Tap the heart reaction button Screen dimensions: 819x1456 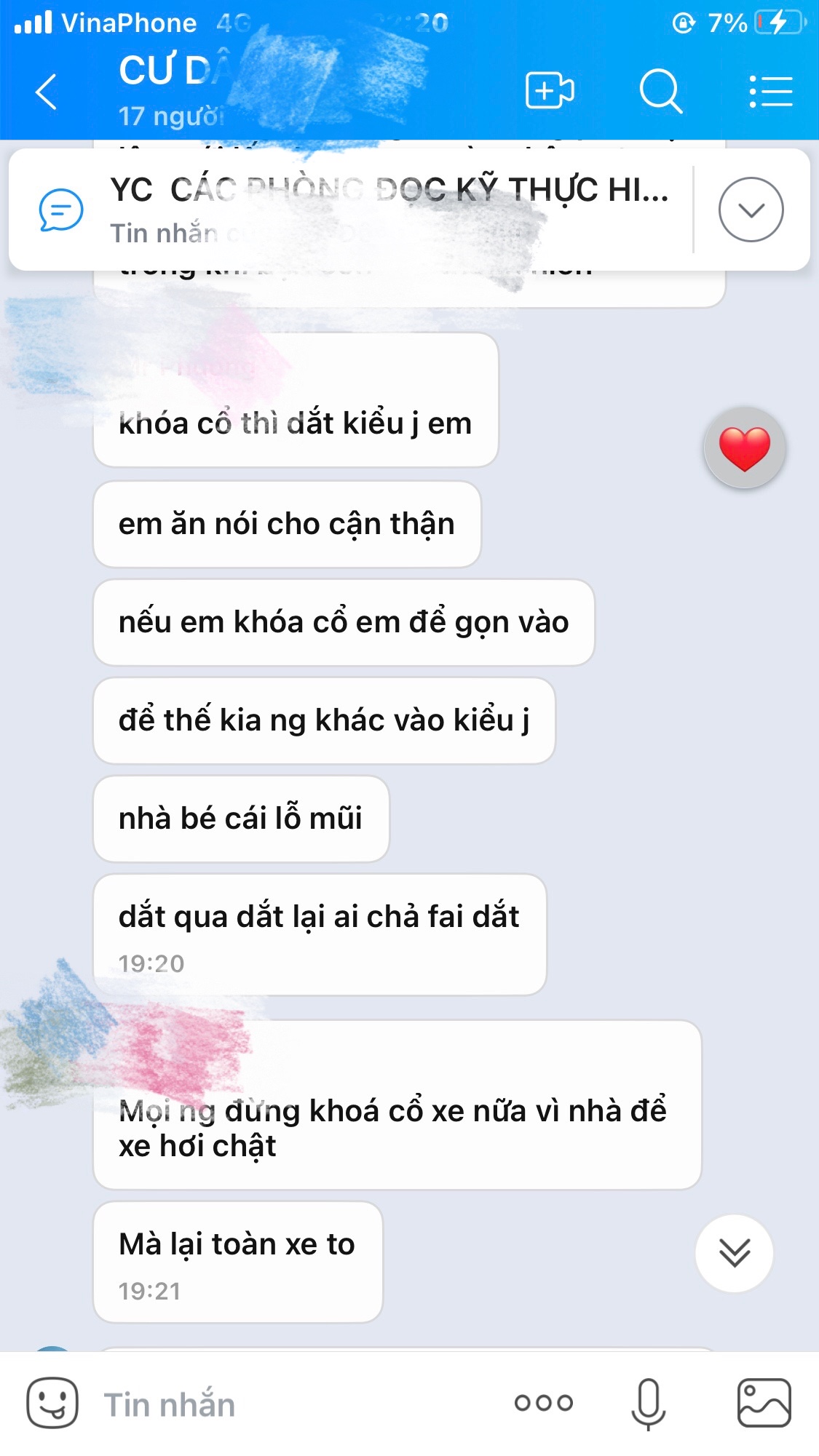point(744,447)
